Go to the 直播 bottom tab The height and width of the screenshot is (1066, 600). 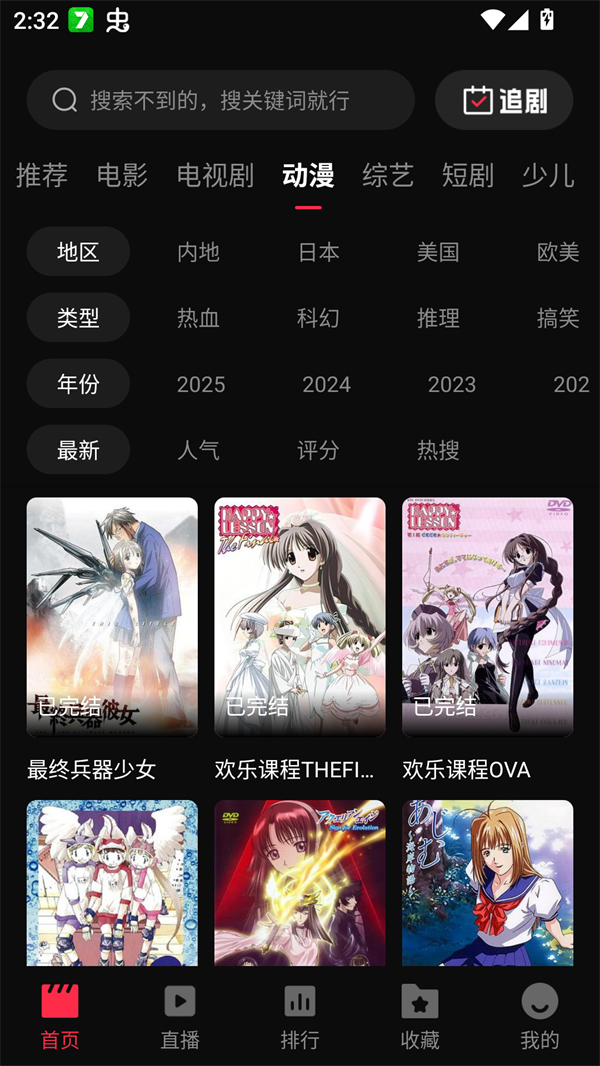[180, 1015]
